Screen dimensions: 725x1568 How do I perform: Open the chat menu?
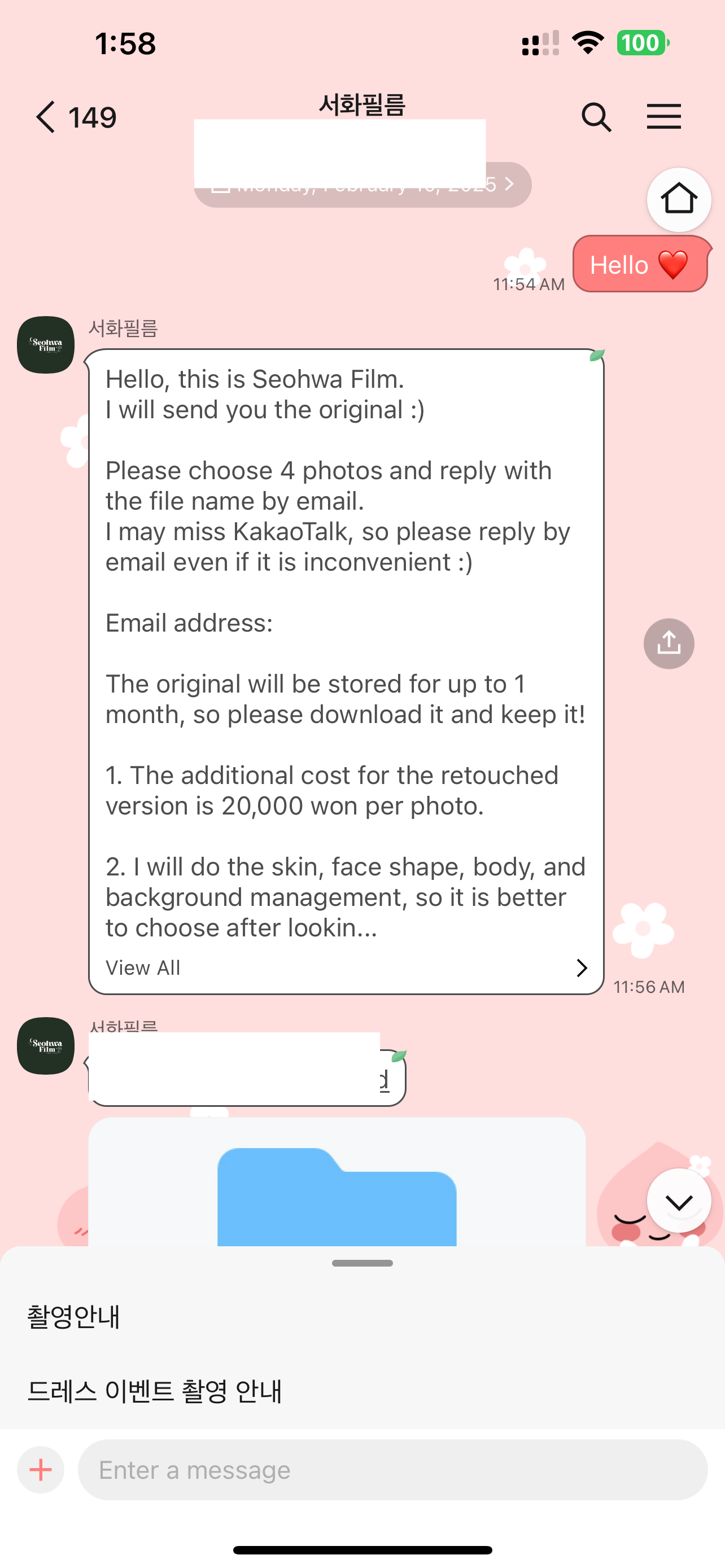coord(663,117)
